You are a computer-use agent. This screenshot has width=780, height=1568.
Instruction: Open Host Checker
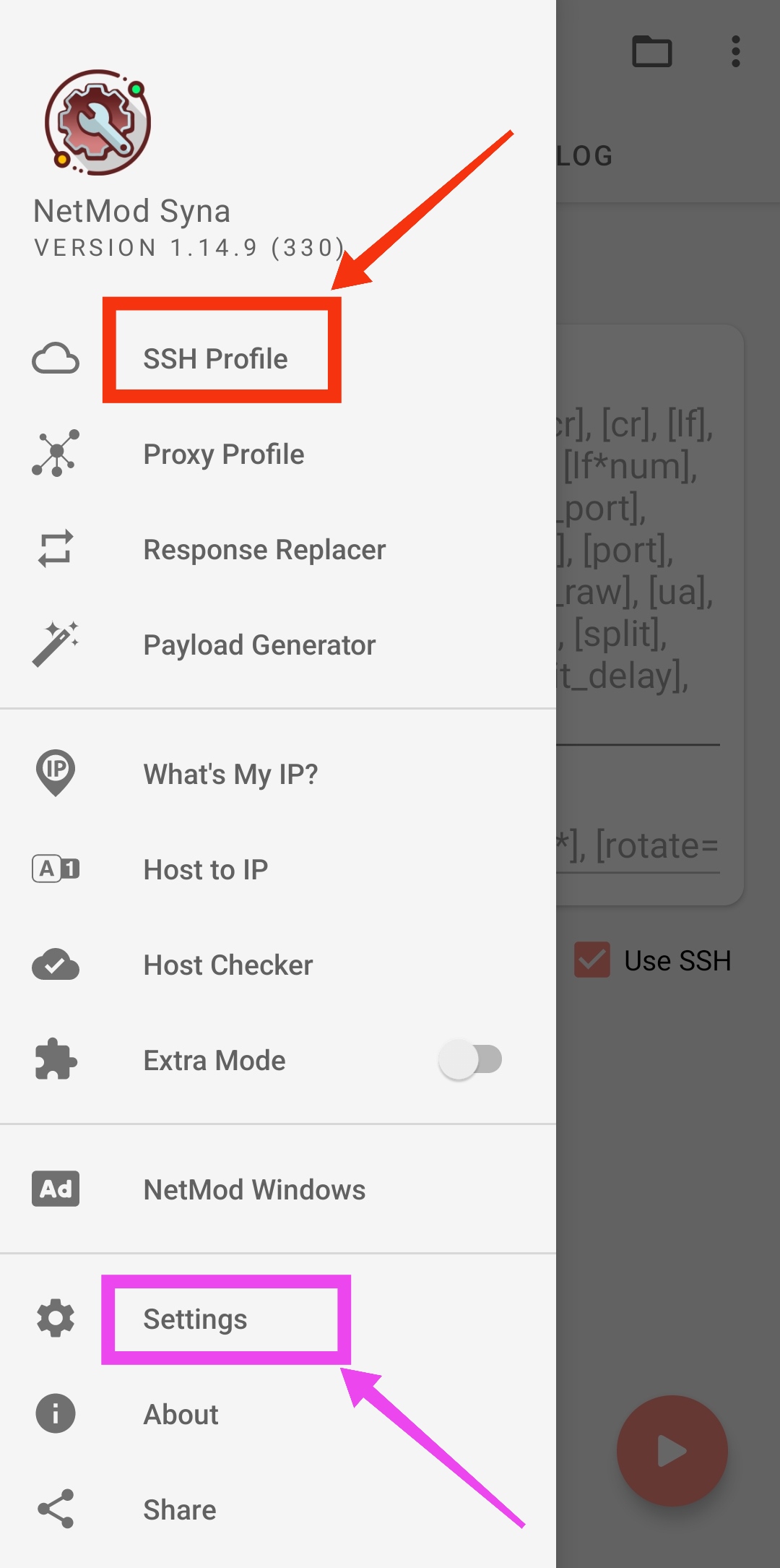pos(228,965)
